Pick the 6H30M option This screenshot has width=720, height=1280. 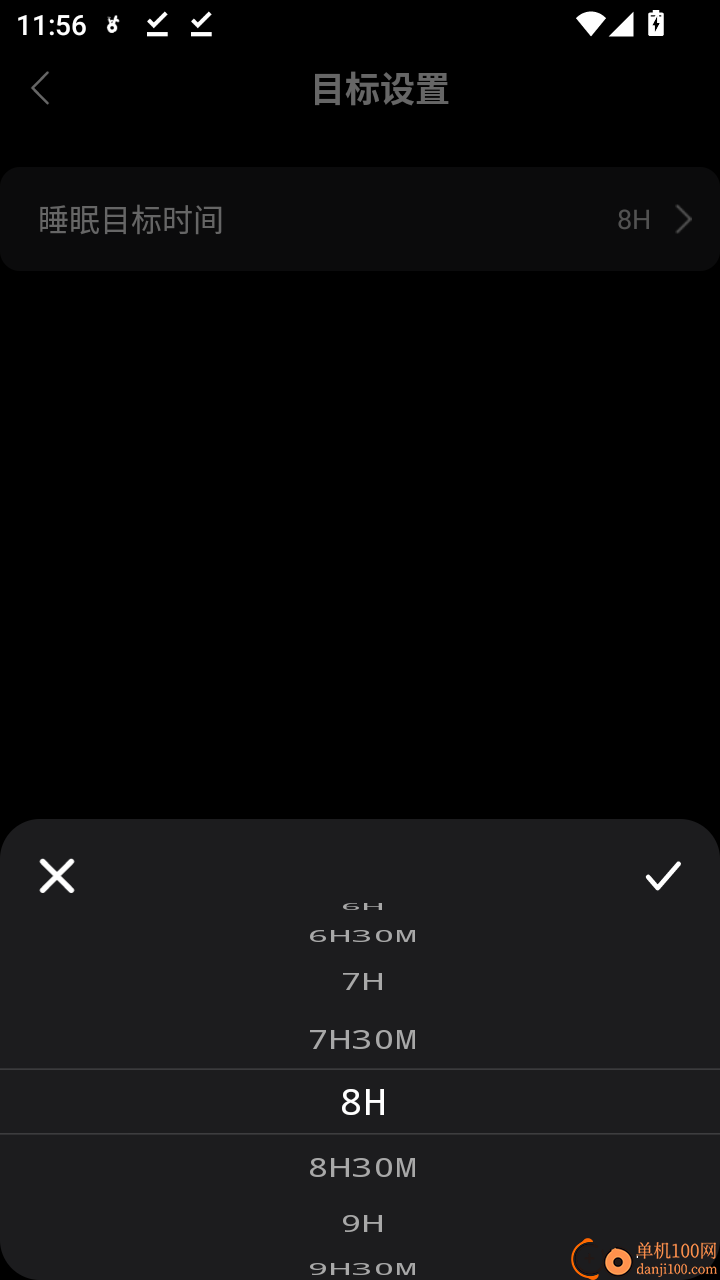(x=362, y=936)
